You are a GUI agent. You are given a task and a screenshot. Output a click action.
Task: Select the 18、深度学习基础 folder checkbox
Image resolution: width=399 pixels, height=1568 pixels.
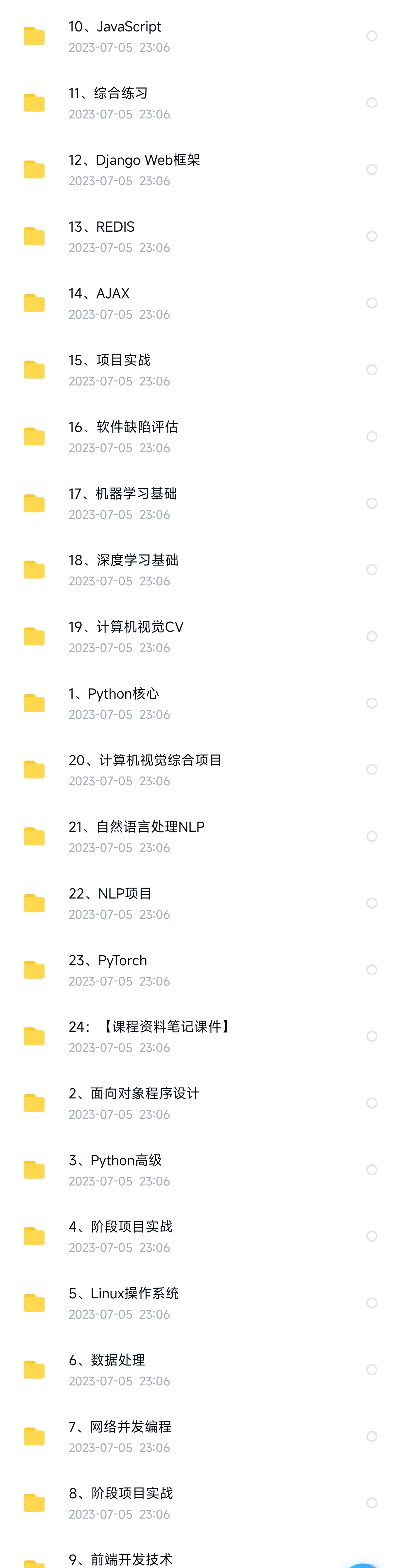click(372, 570)
